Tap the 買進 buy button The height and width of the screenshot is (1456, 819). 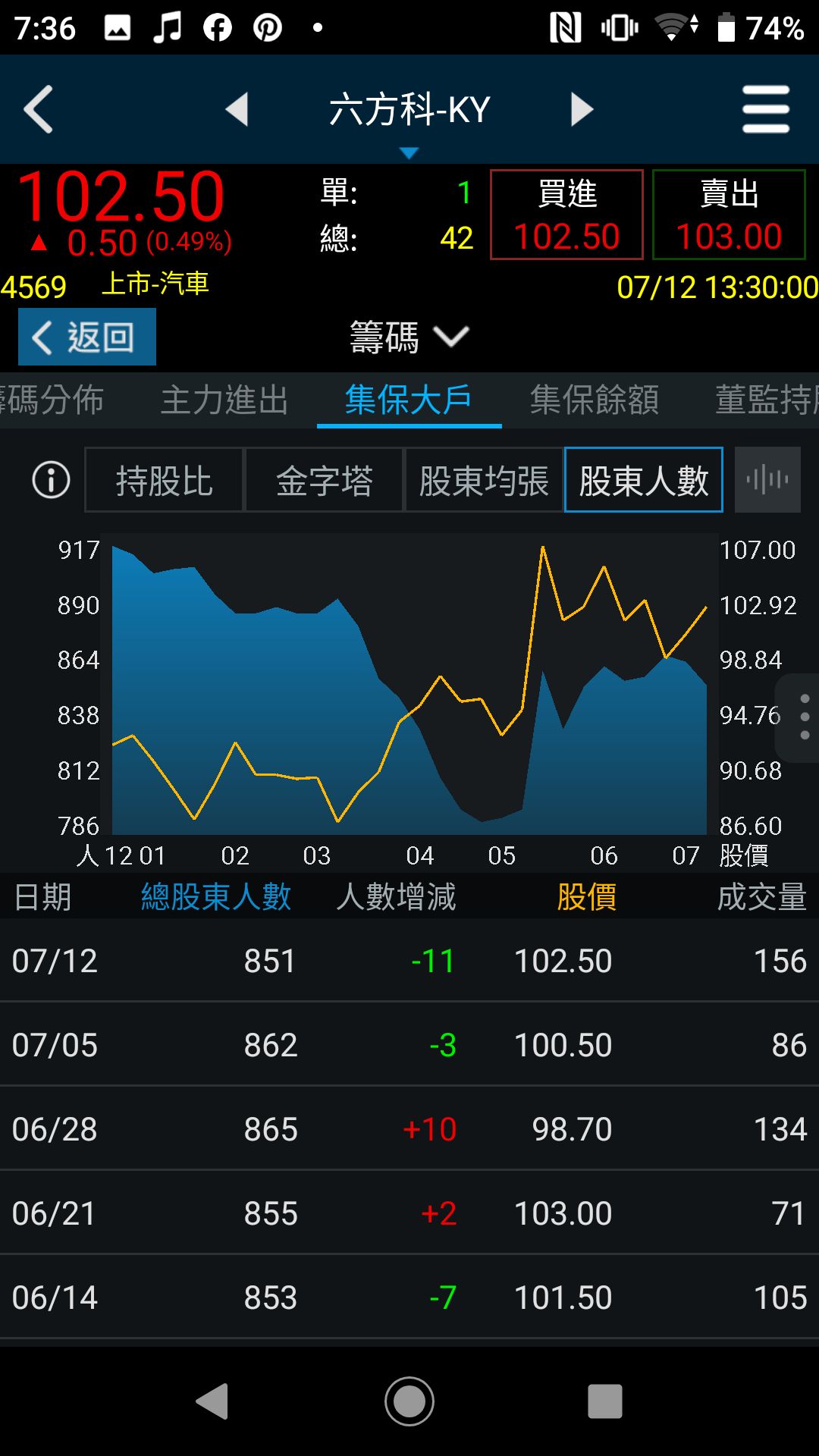click(566, 215)
